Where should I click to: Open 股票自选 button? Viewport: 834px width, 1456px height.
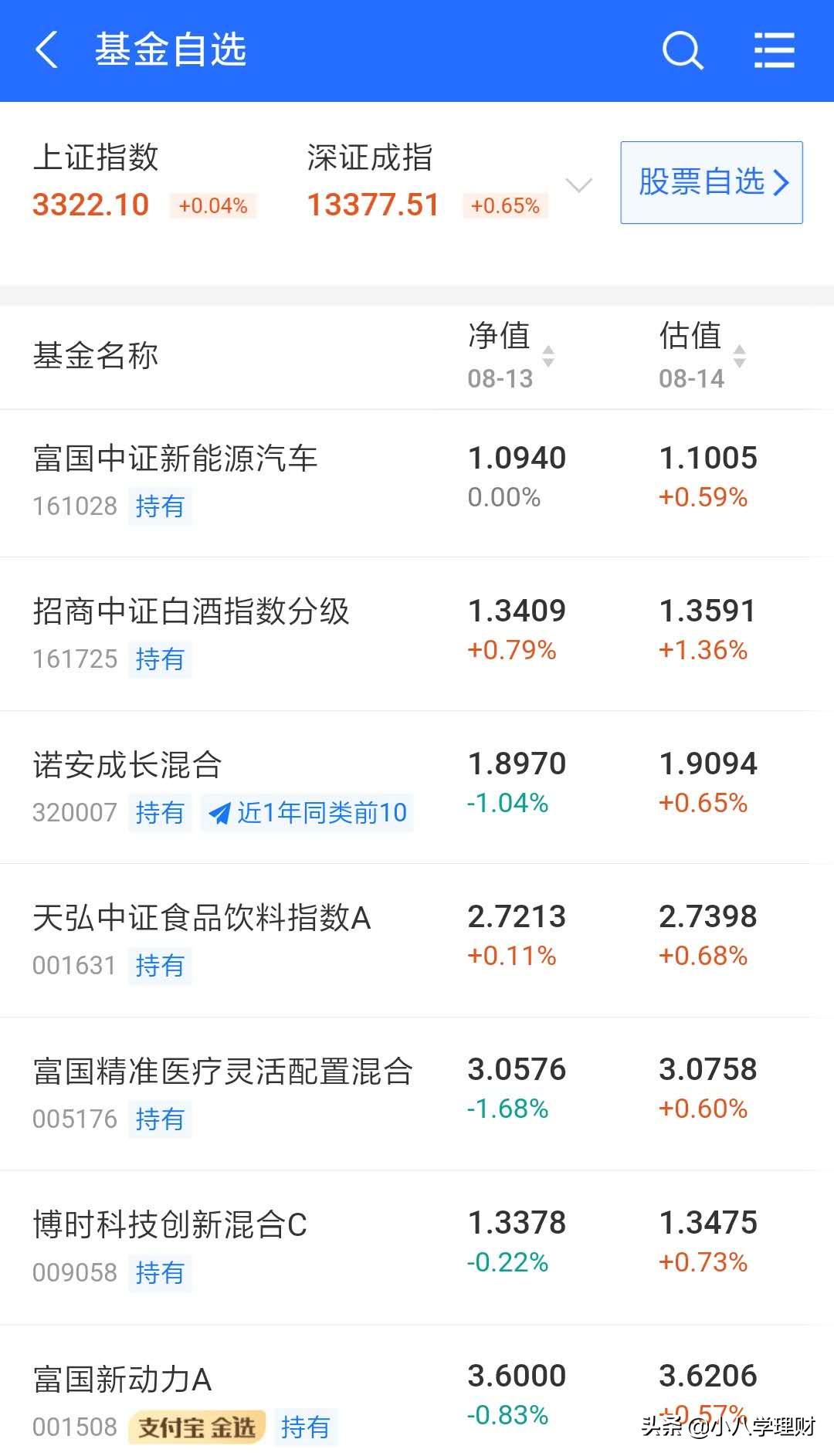pos(711,183)
